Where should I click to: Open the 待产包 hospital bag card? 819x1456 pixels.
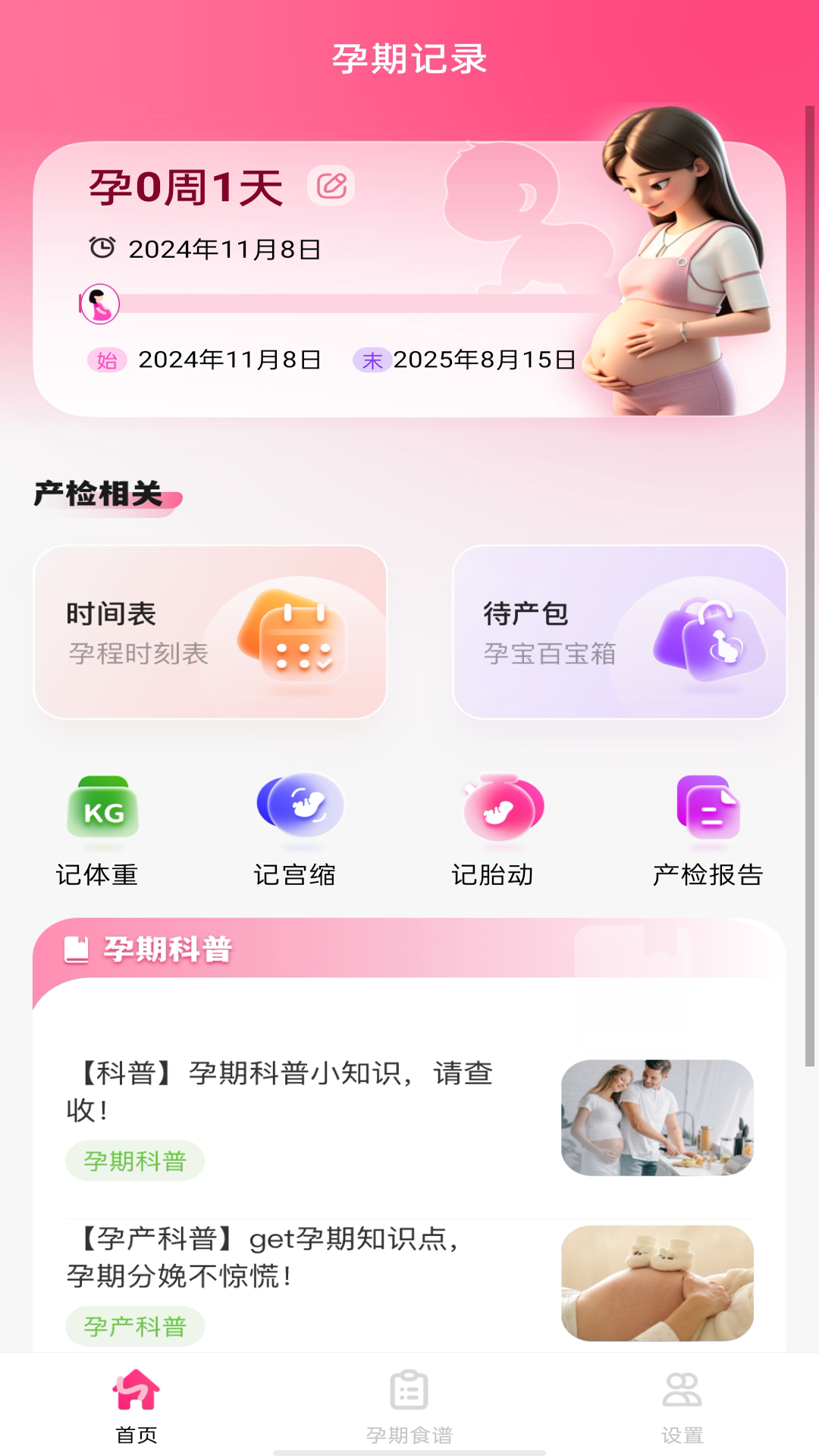tap(620, 632)
